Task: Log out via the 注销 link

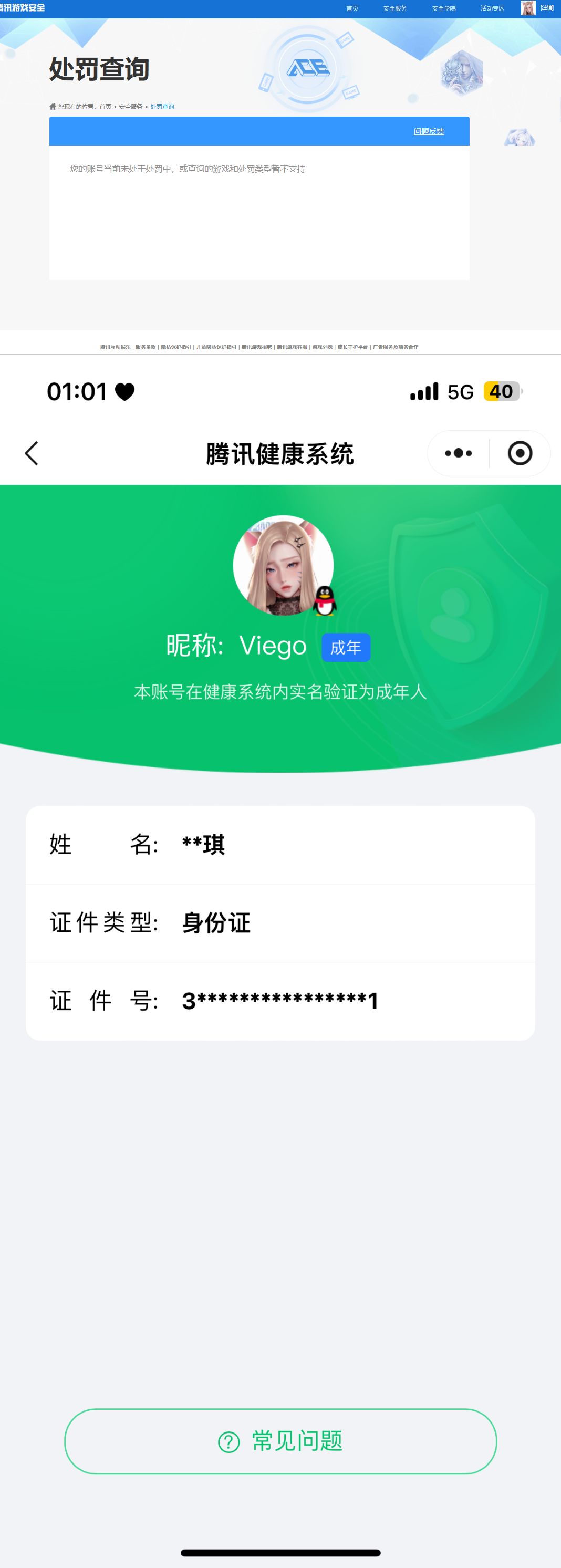Action: (546, 8)
